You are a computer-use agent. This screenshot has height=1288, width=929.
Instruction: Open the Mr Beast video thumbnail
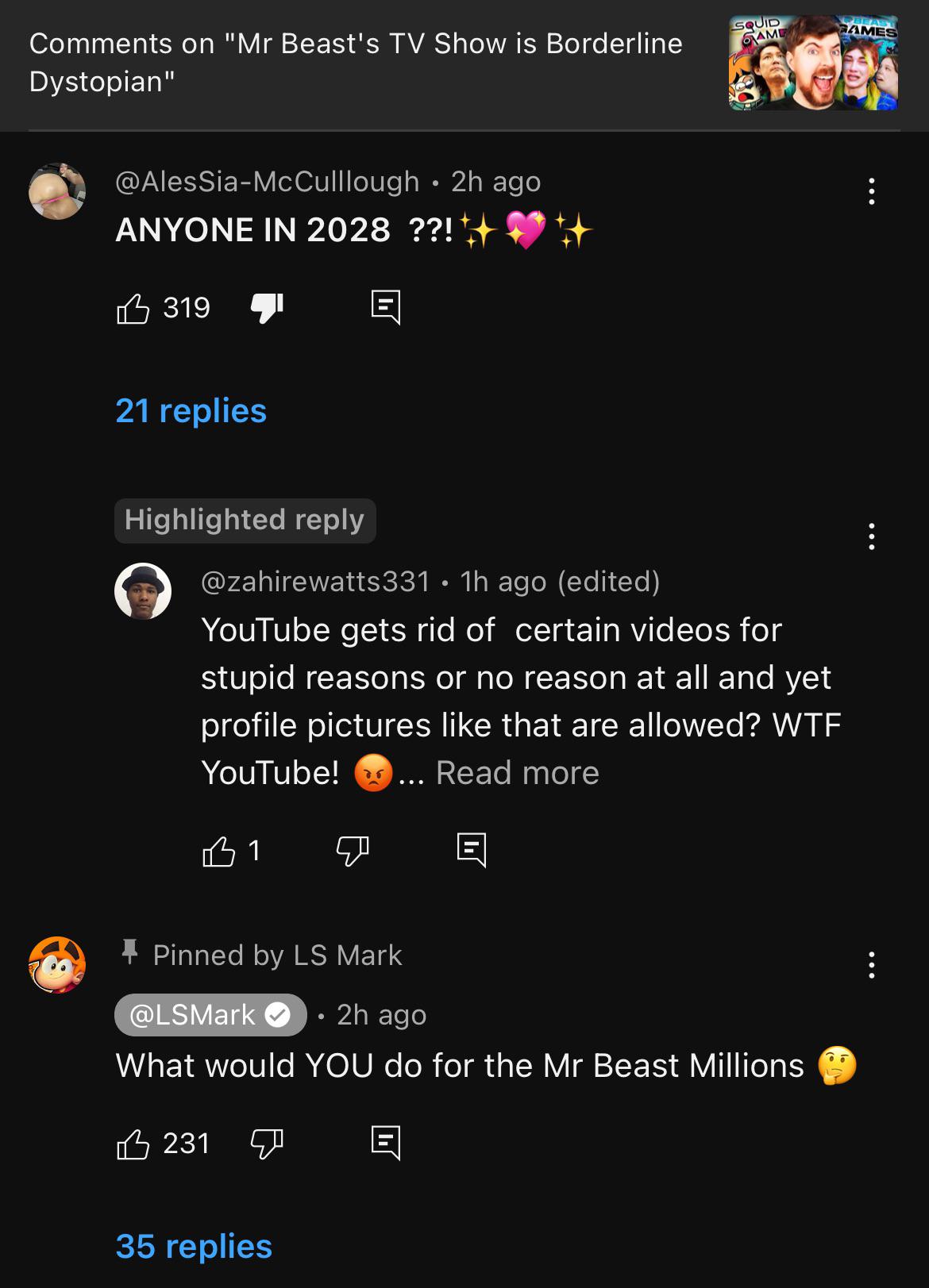(813, 63)
